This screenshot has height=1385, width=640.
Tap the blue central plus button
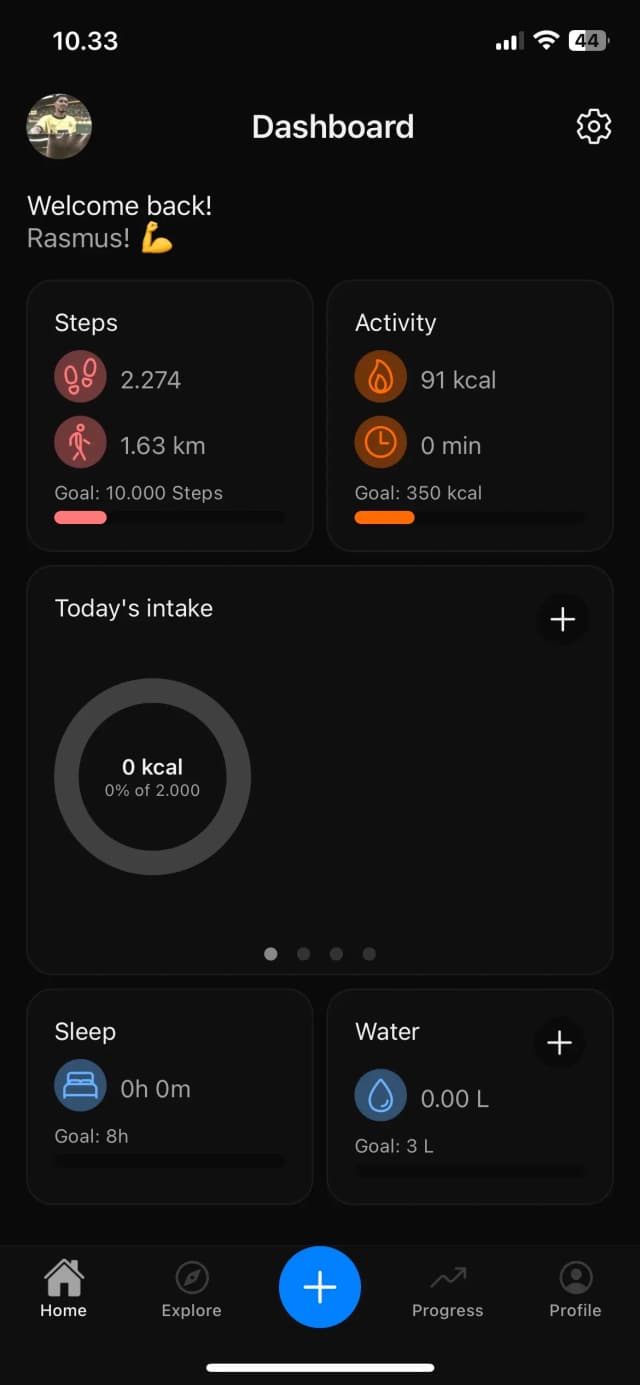click(320, 1287)
